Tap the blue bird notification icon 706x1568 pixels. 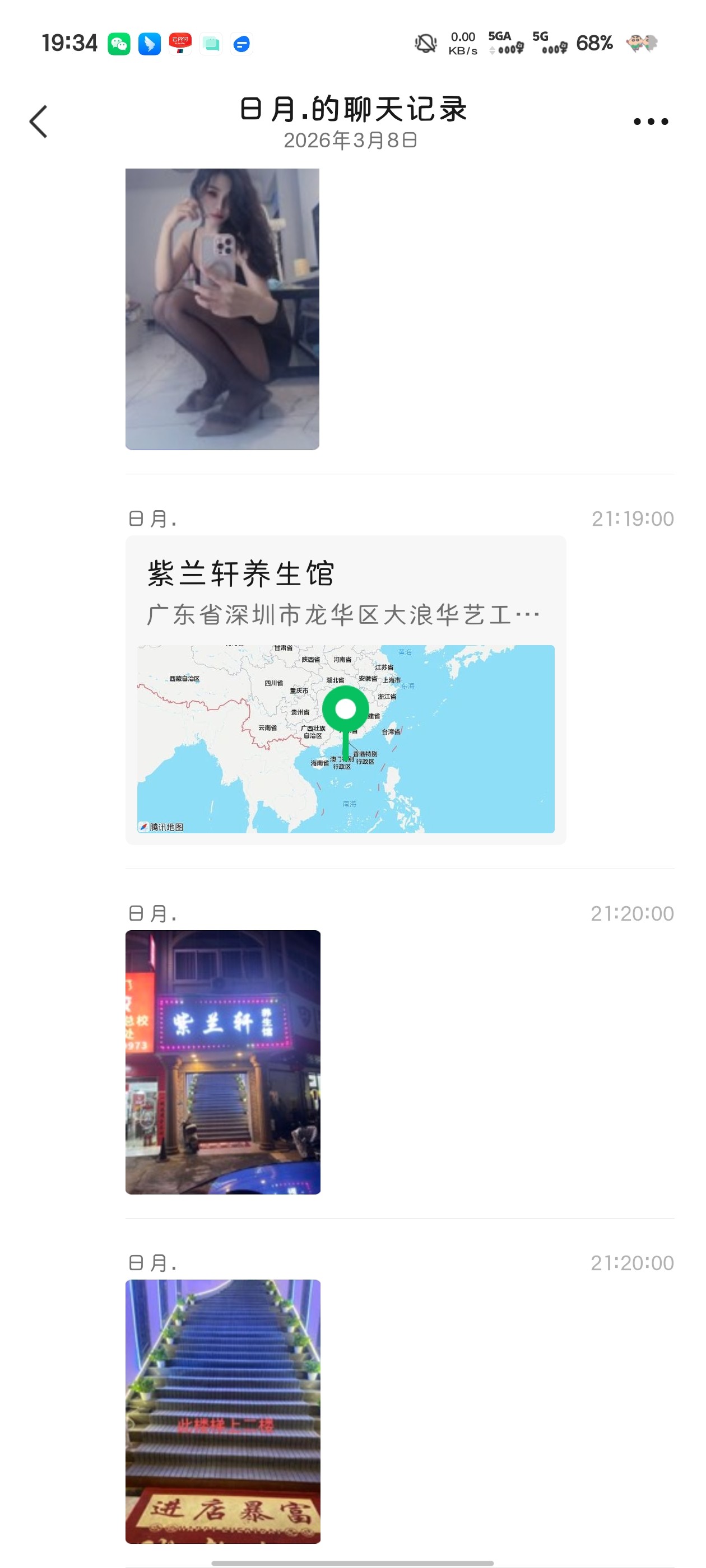(x=149, y=43)
